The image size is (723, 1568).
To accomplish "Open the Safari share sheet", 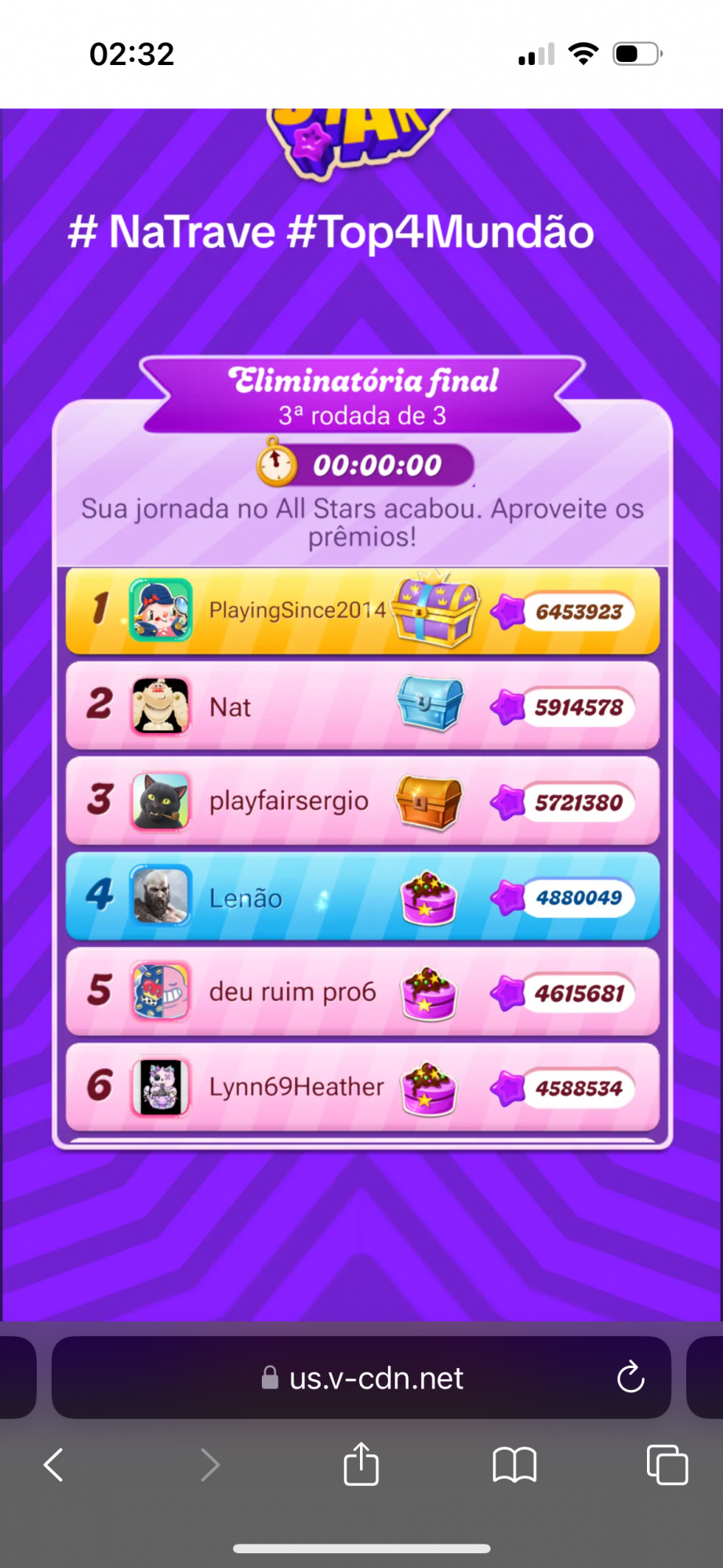I will coord(361,1463).
